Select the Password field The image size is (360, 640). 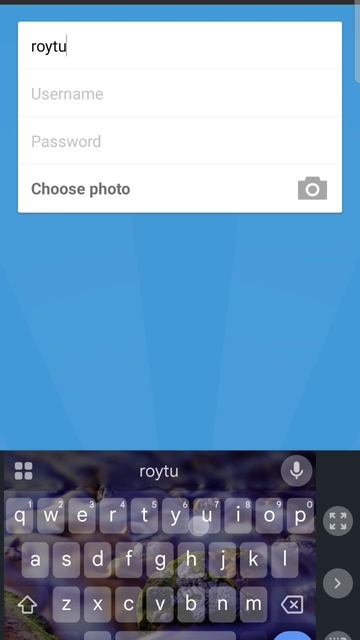coord(180,141)
